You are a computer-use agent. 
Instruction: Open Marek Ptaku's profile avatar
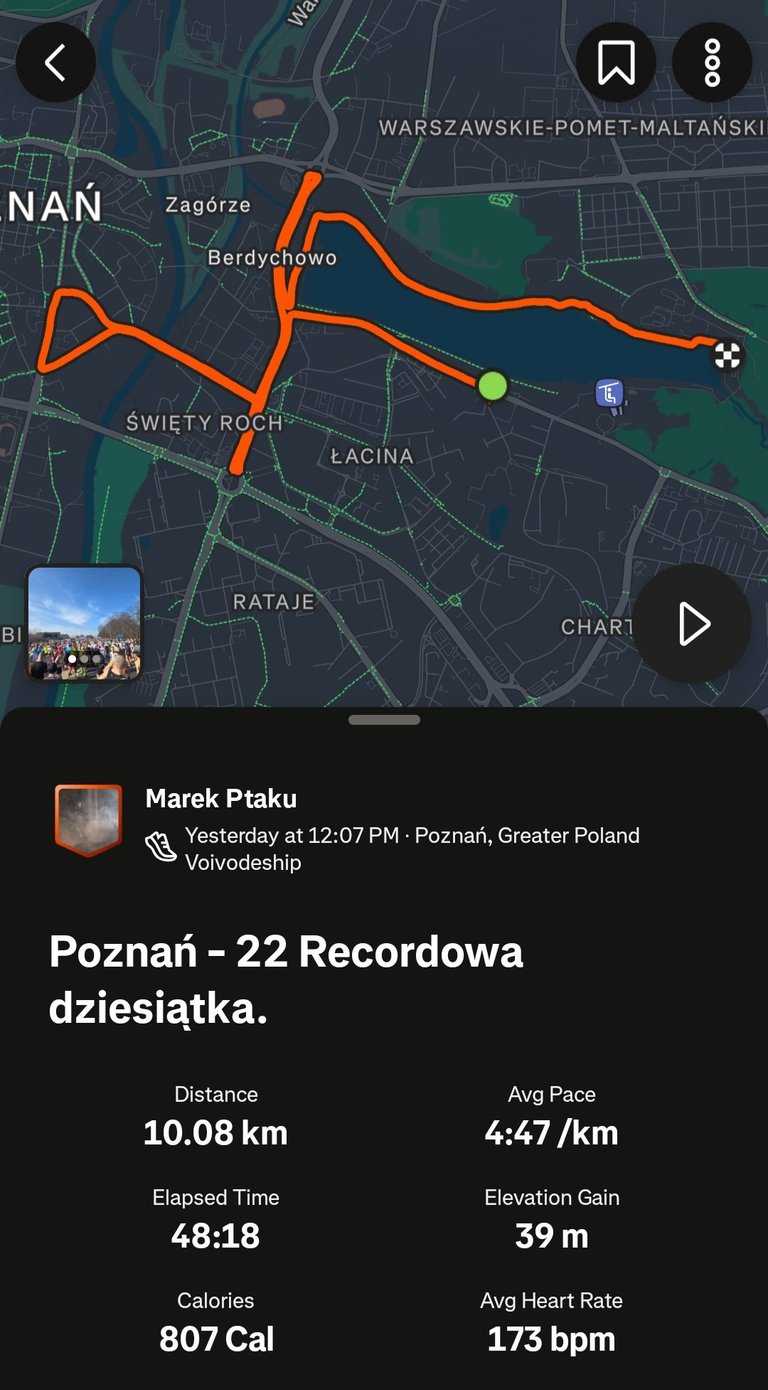coord(88,820)
